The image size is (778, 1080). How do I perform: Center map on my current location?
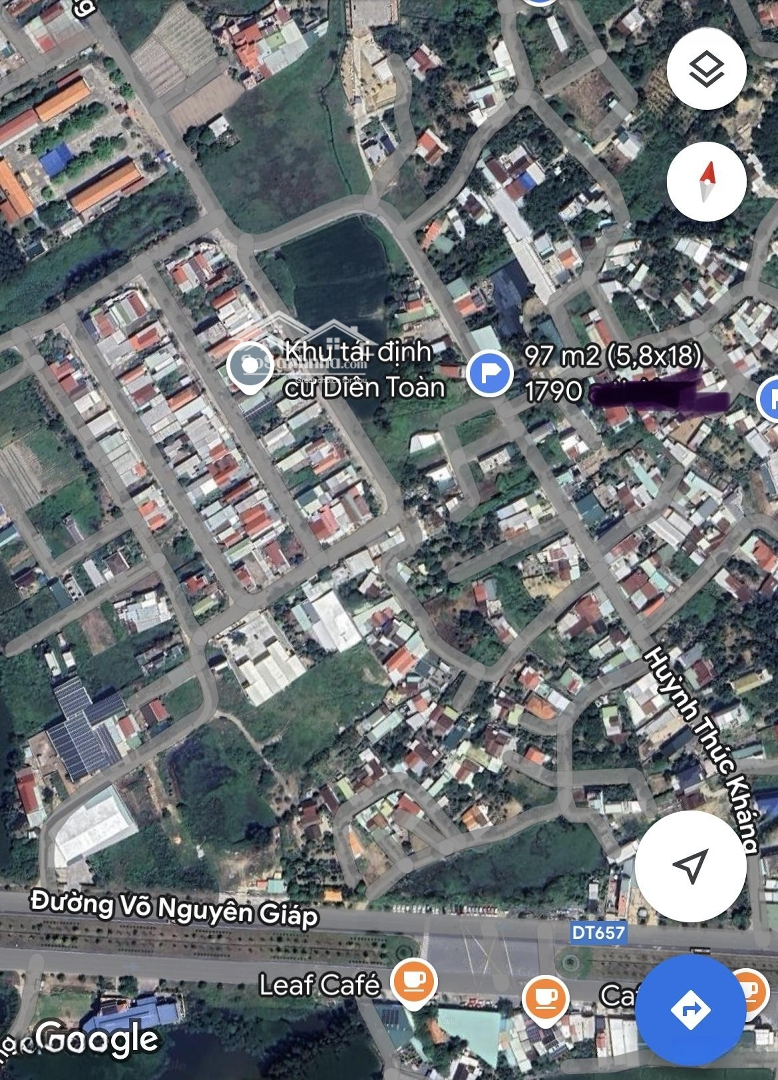(x=690, y=866)
